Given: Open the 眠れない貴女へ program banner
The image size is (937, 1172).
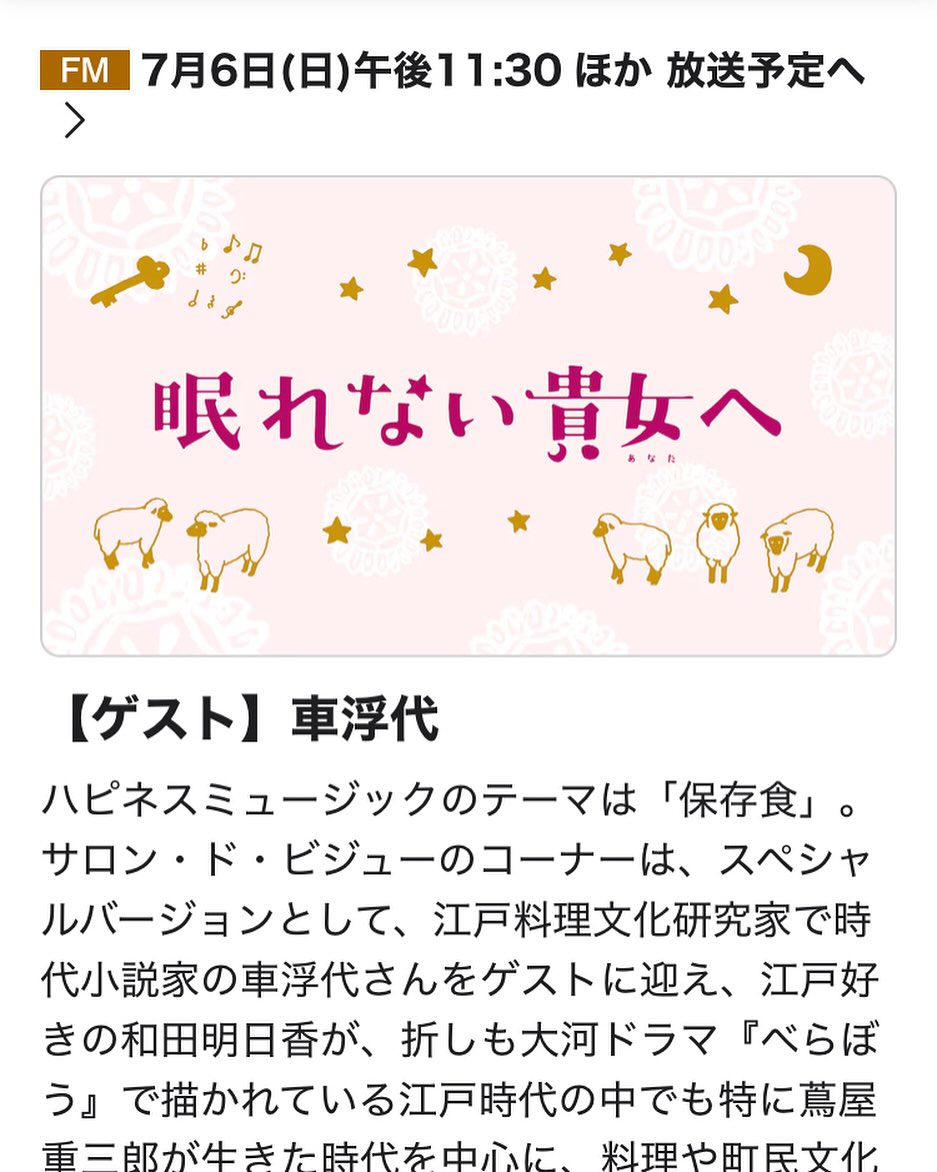Looking at the screenshot, I should (x=468, y=416).
